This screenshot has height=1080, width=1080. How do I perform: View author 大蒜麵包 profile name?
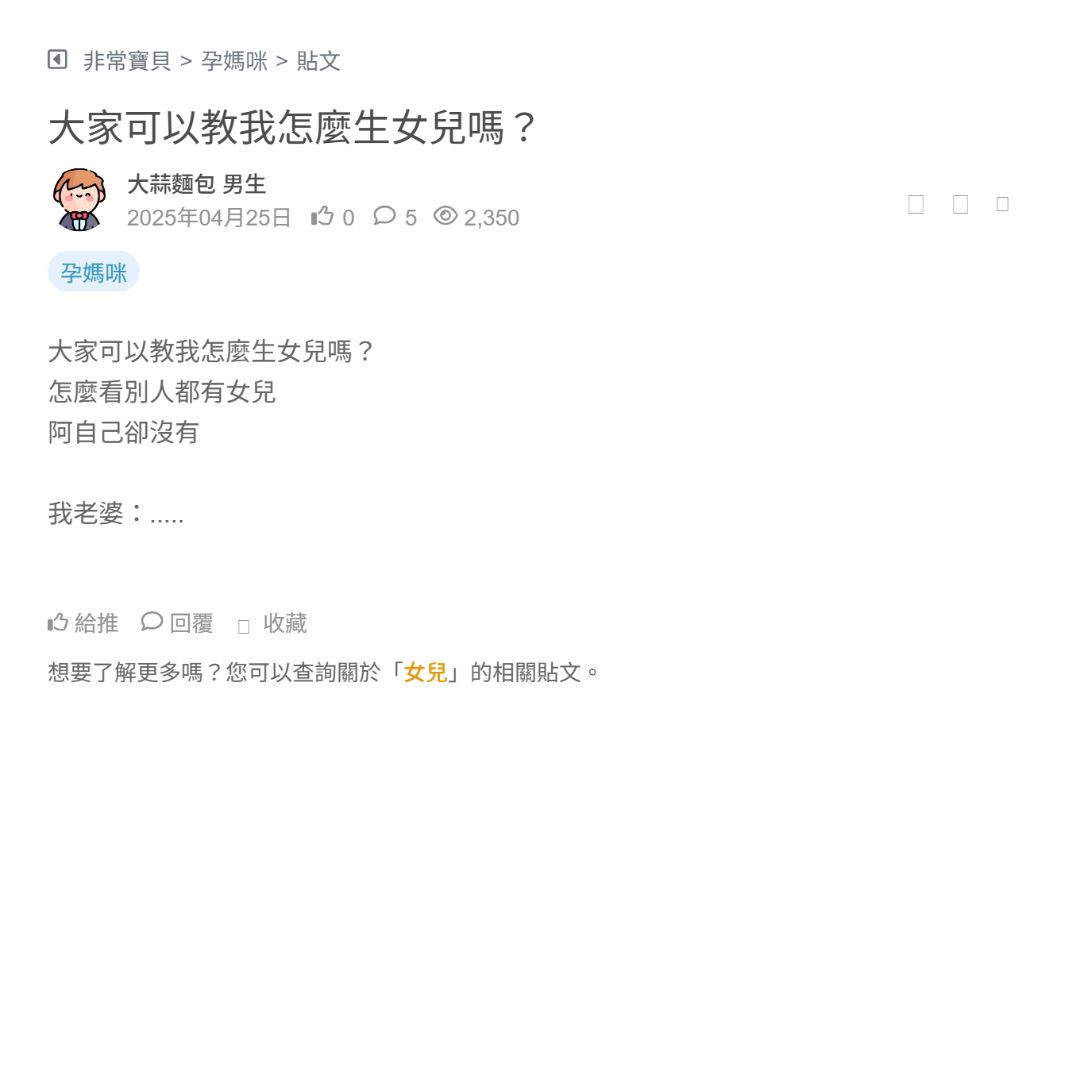(x=169, y=184)
